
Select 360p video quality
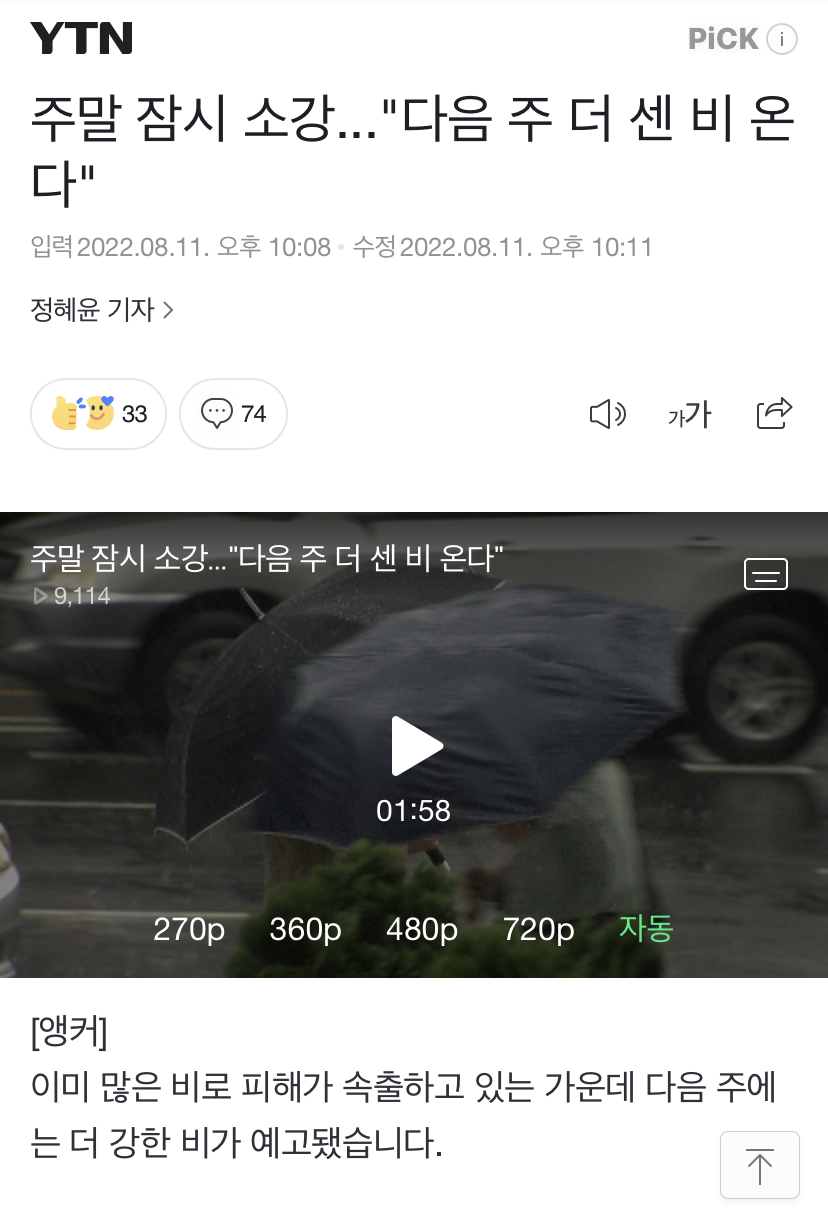305,929
